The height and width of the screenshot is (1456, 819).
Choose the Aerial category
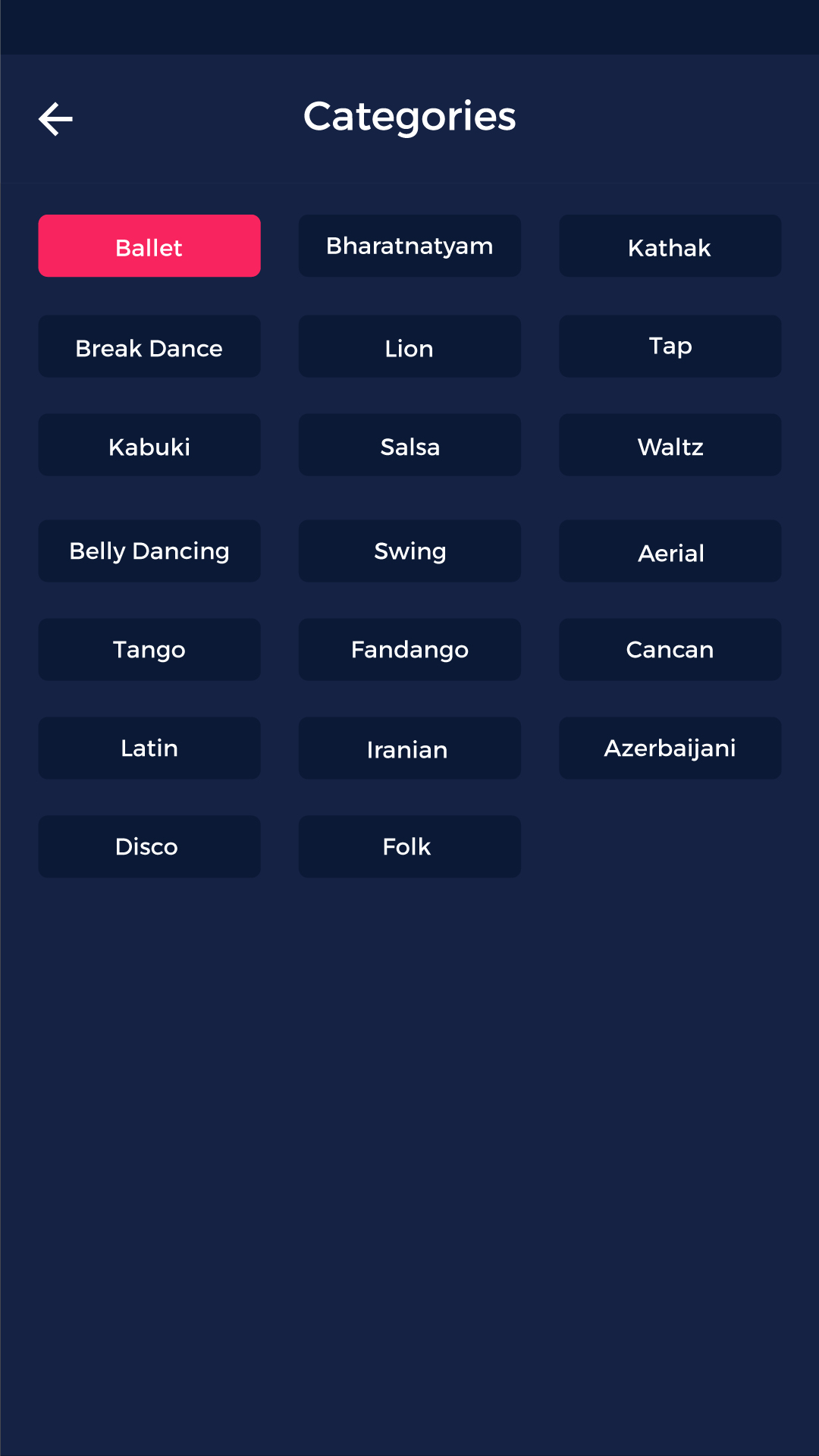point(670,551)
